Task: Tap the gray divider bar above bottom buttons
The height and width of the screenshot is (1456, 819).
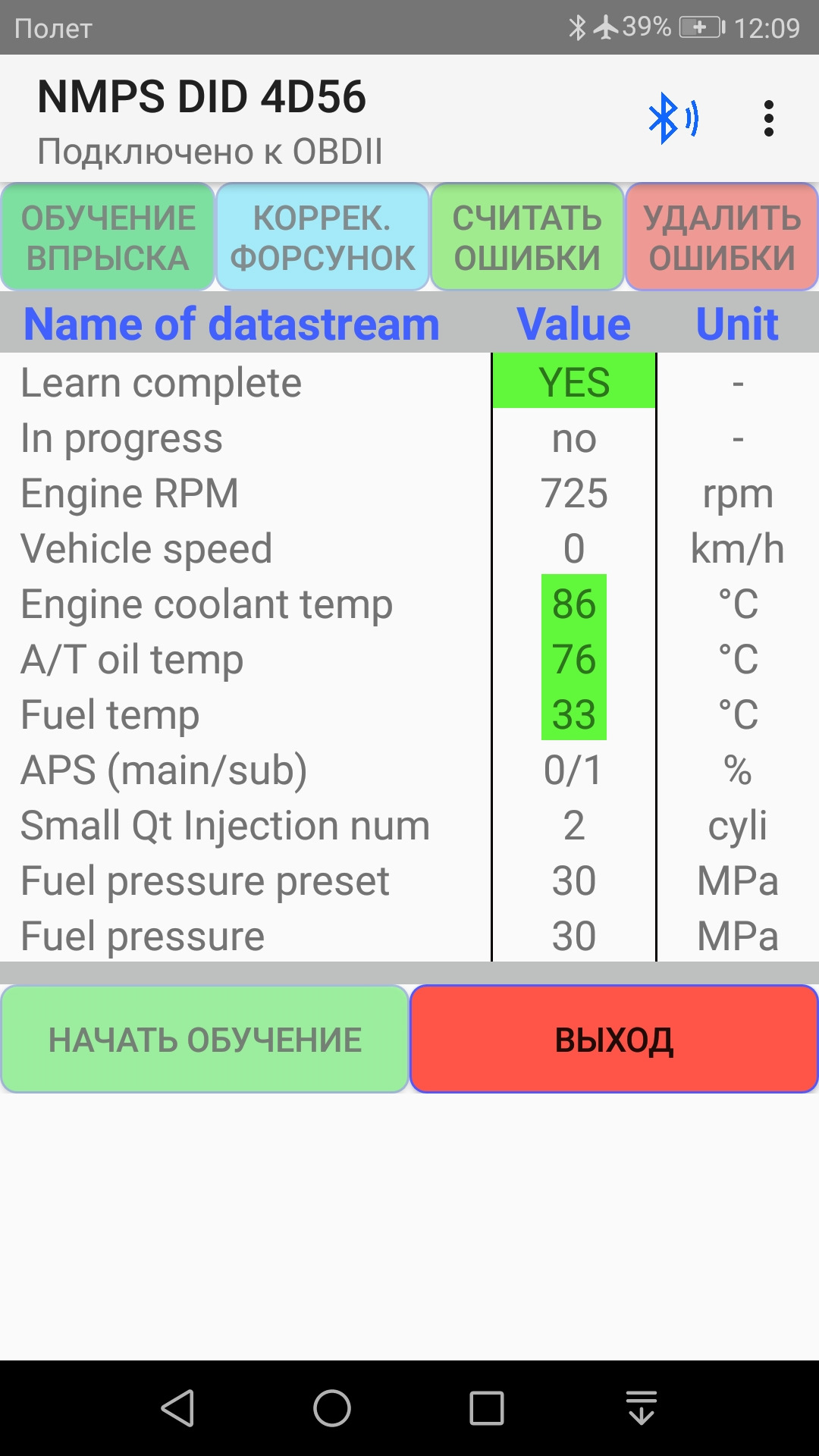Action: point(409,969)
